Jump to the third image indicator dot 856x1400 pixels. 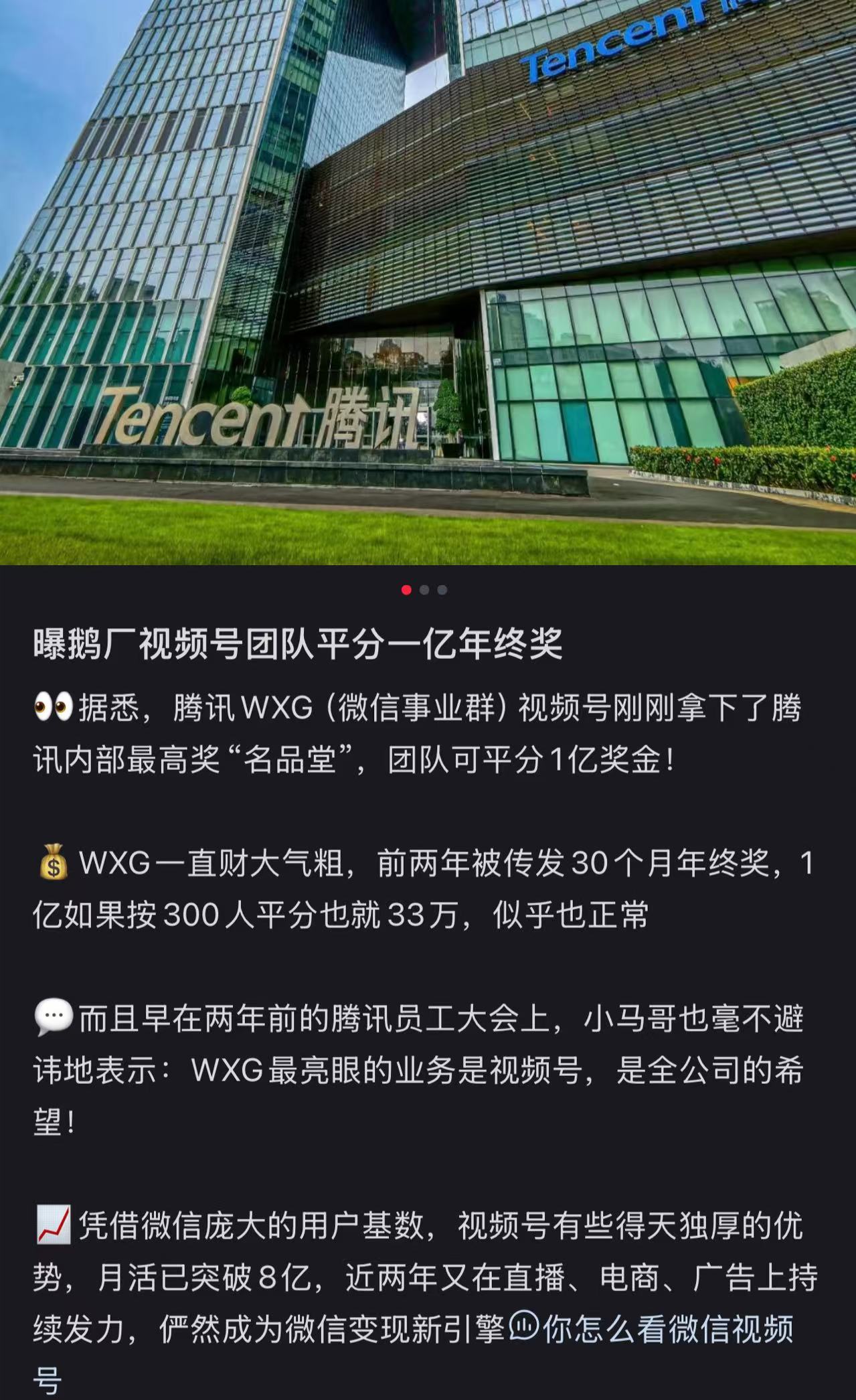pos(442,590)
